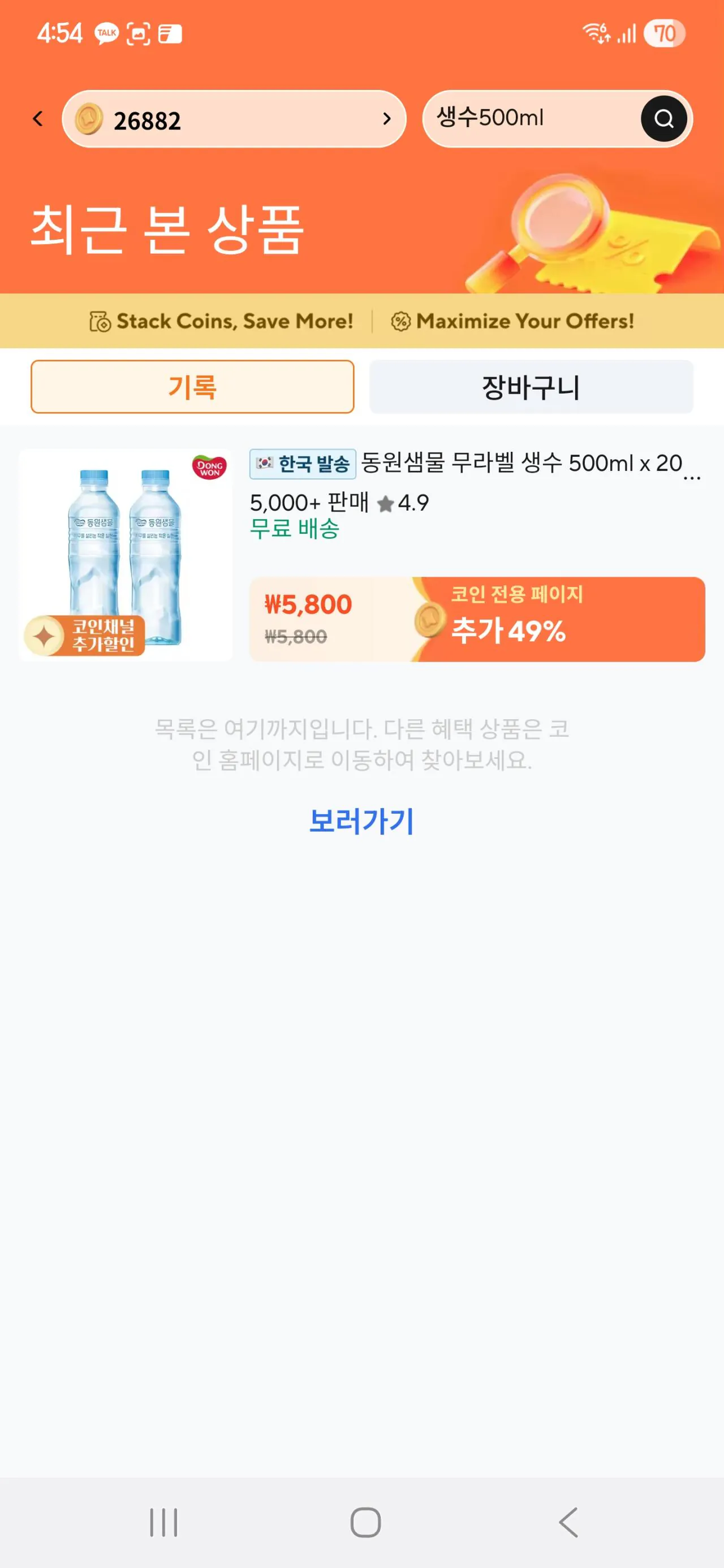Switch to the 기록 tab
The width and height of the screenshot is (724, 1568).
point(193,387)
